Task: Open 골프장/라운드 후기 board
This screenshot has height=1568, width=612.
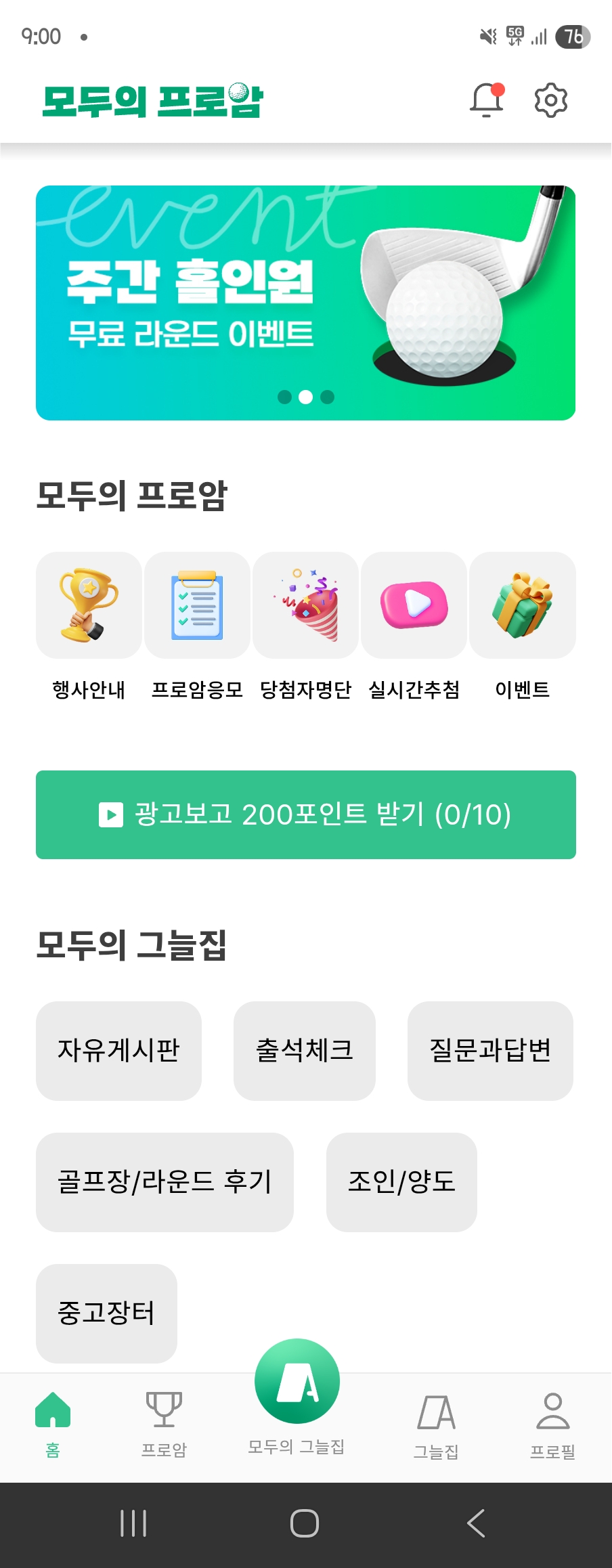Action: [x=165, y=1182]
